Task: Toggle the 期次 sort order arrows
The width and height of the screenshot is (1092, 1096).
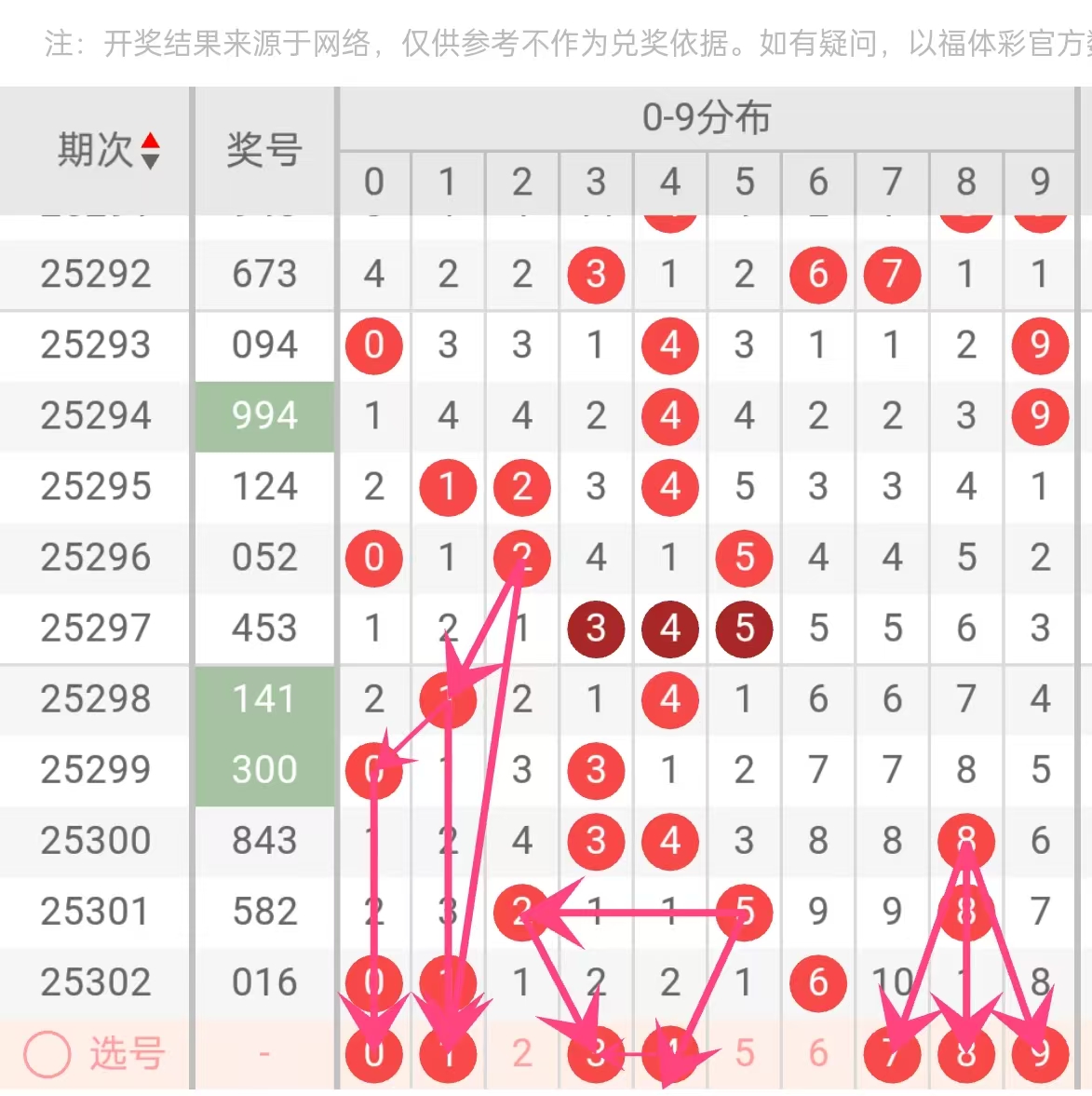Action: pos(150,151)
